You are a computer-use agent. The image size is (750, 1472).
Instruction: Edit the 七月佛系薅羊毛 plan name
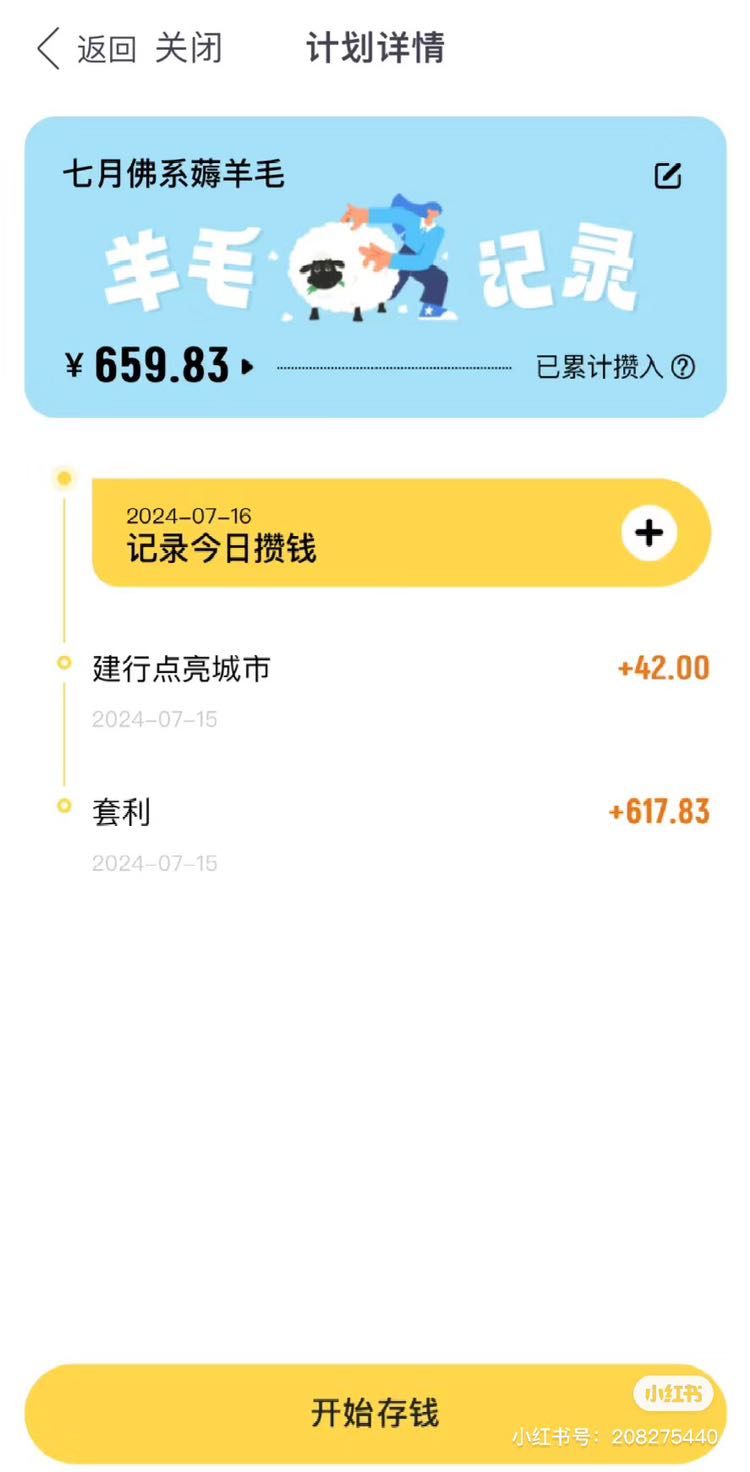click(668, 175)
